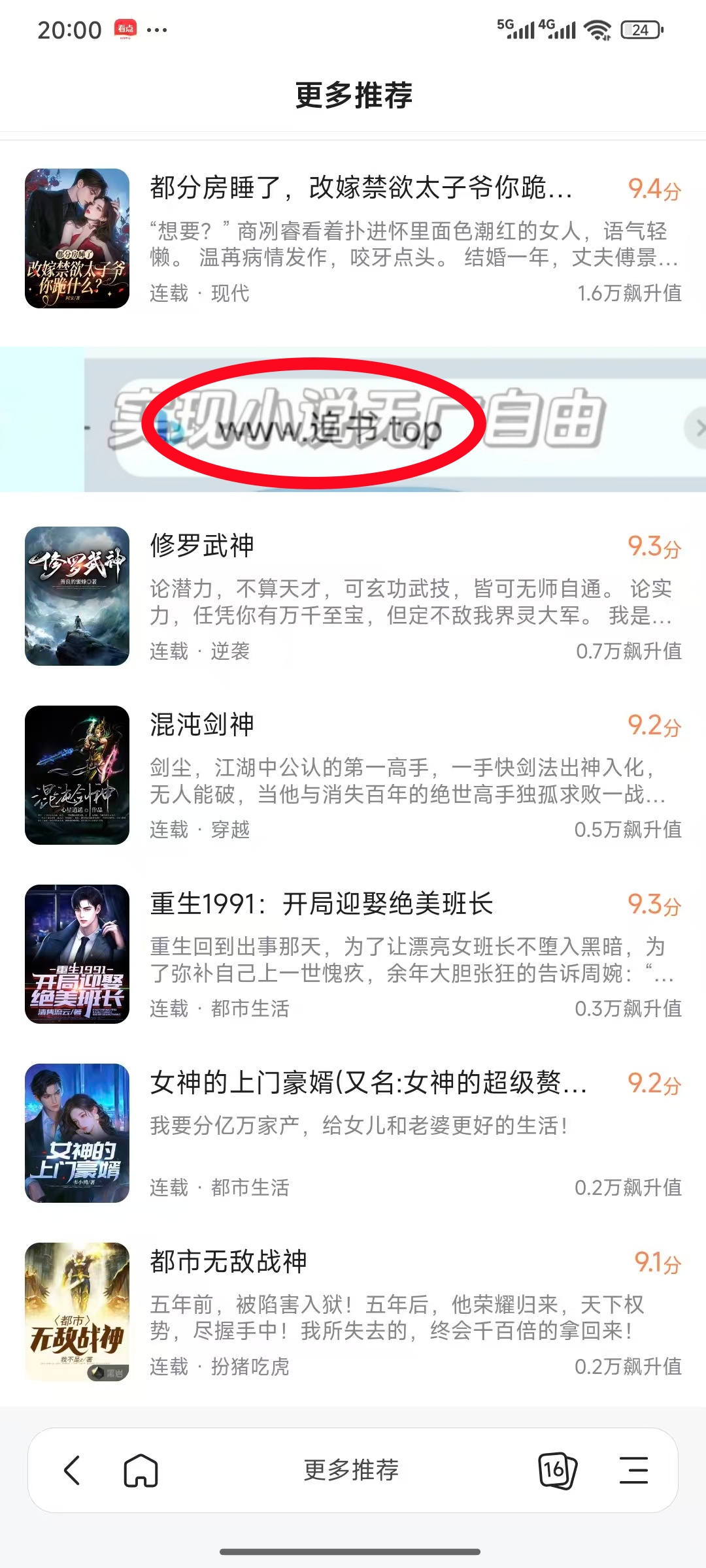
Task: Open 重生1991：开局迎娶绝美班长
Action: point(322,904)
